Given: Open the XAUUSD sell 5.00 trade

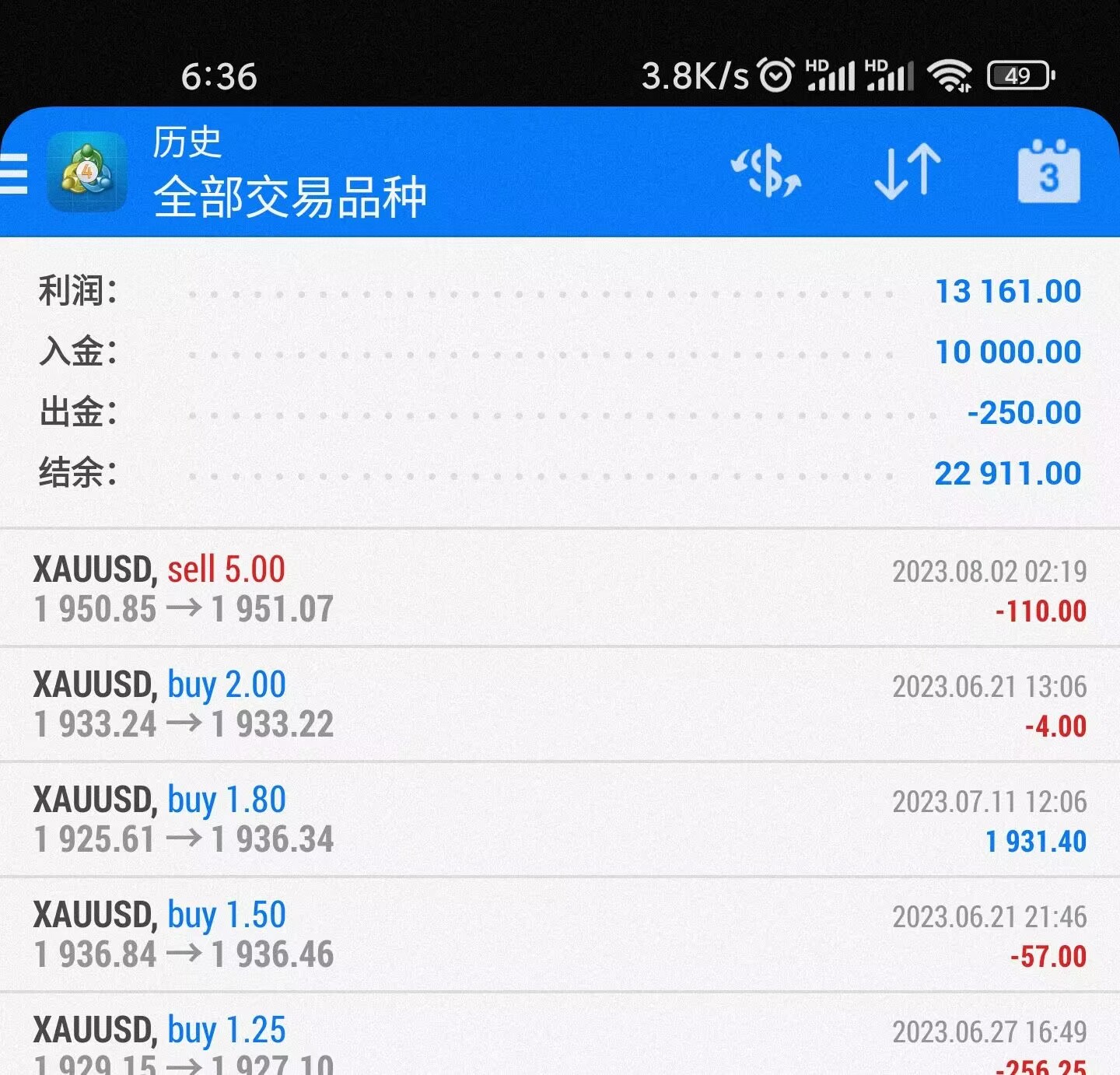Looking at the screenshot, I should pyautogui.click(x=560, y=589).
